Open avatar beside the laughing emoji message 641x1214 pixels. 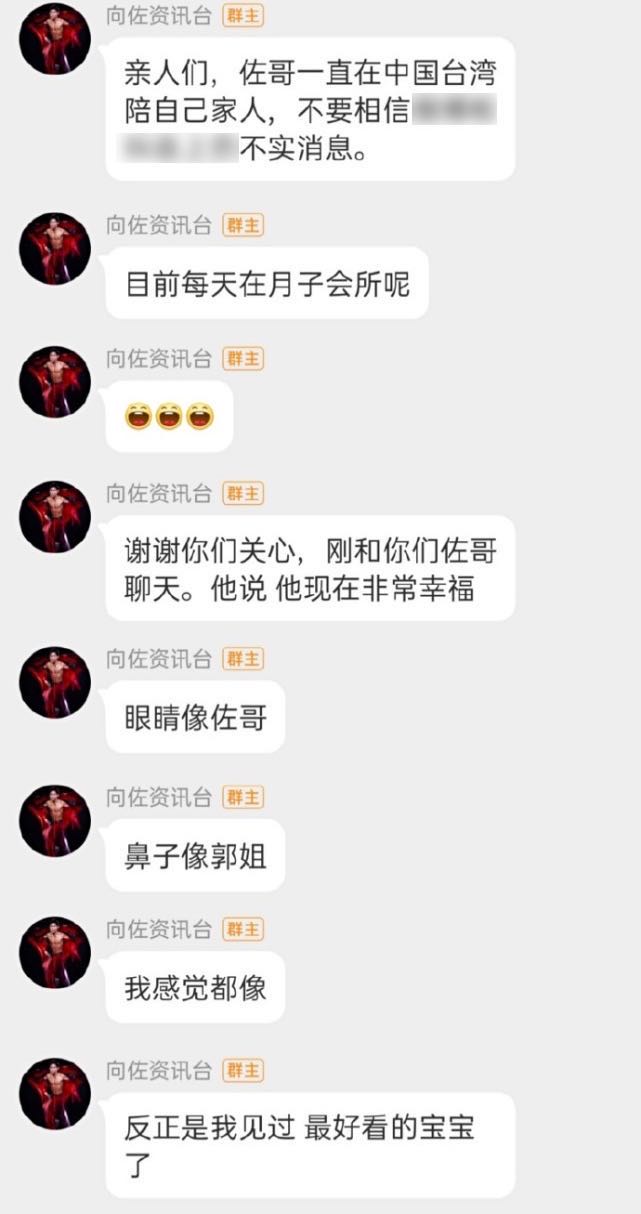click(55, 382)
